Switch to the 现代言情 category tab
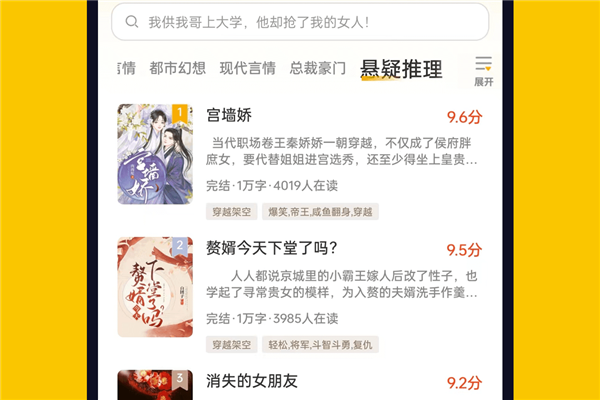 click(247, 68)
